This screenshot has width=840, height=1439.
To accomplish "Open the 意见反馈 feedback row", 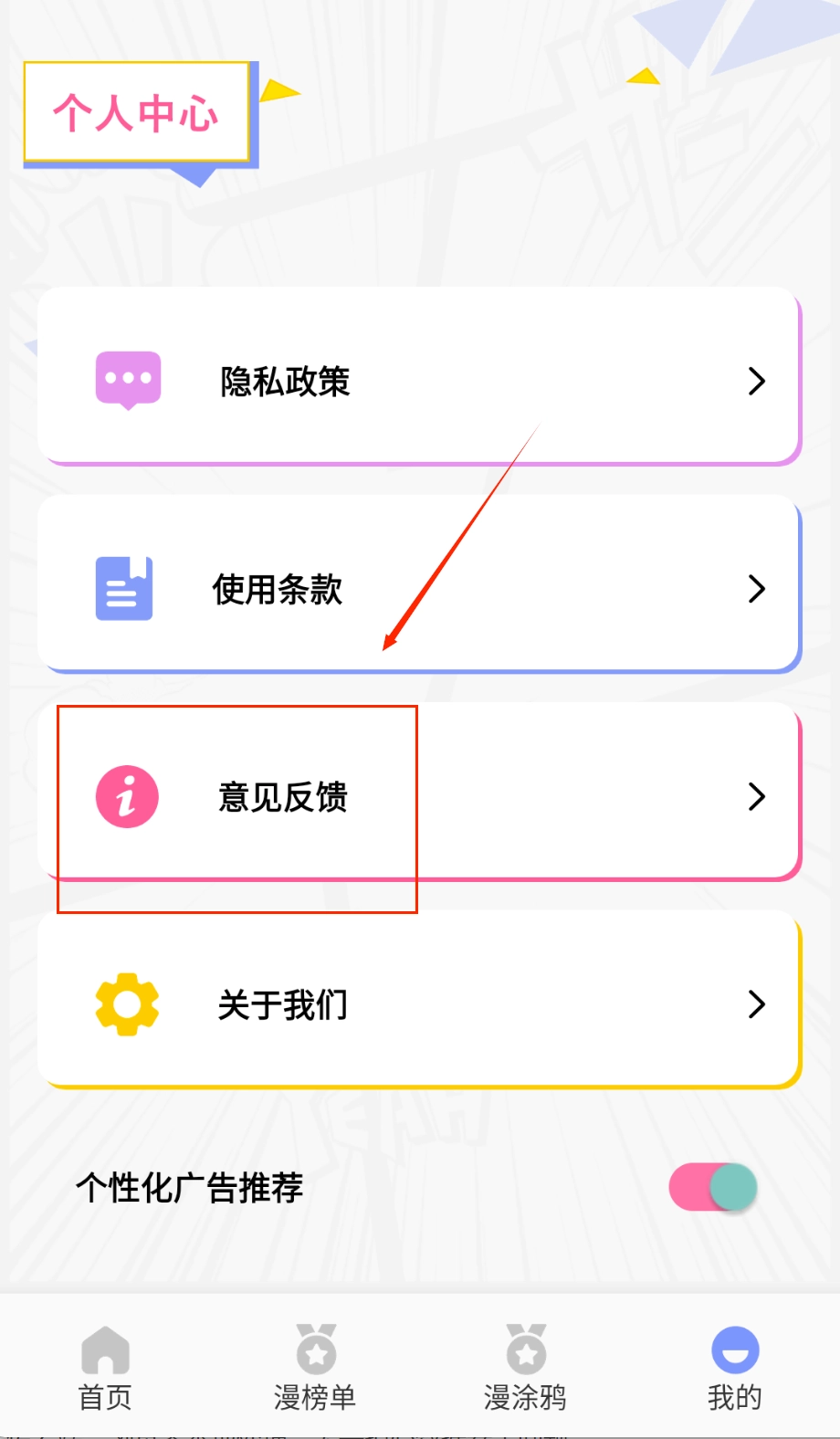I will pyautogui.click(x=418, y=796).
